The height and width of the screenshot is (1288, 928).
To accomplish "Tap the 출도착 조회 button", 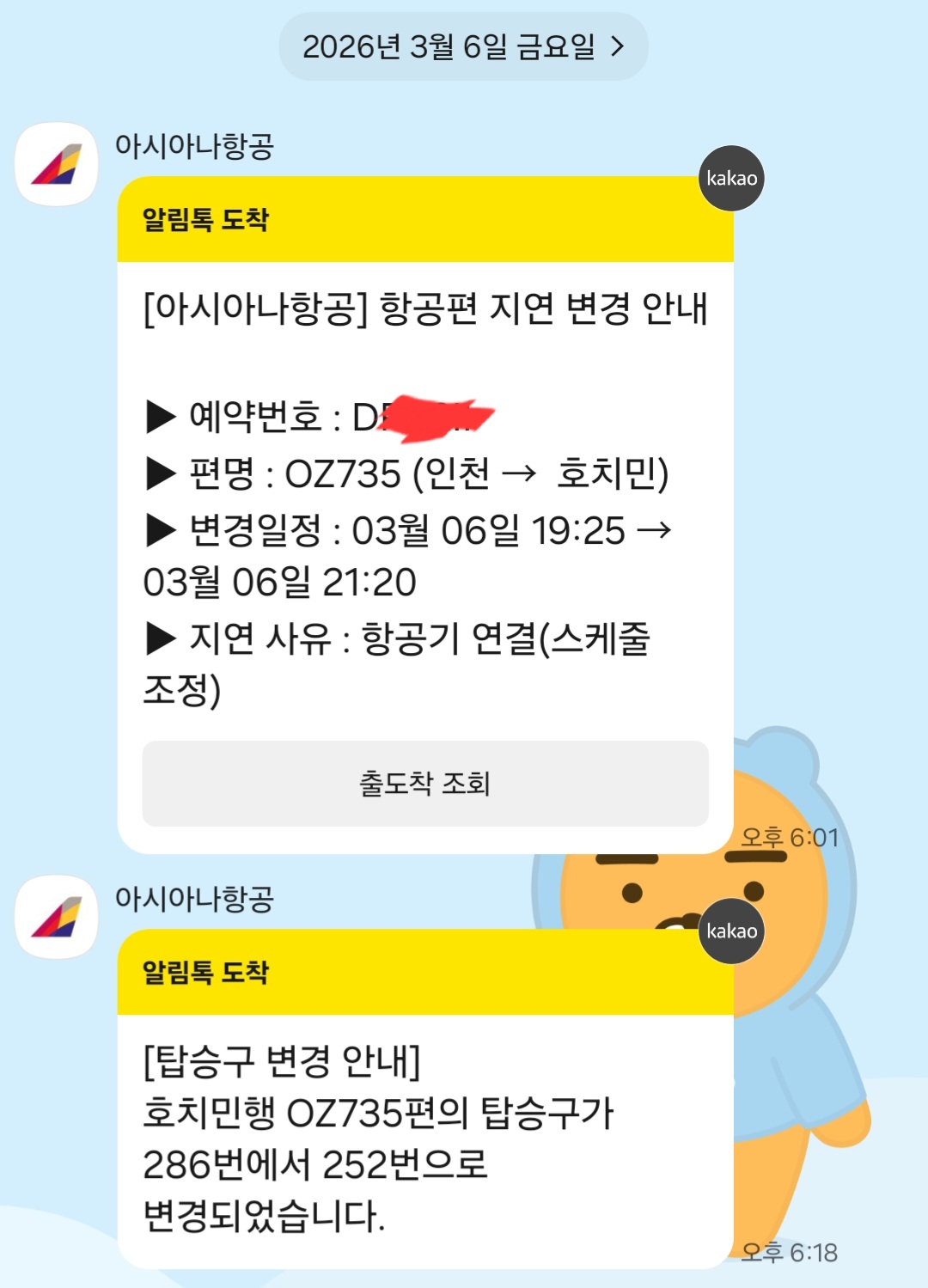I will pos(425,784).
